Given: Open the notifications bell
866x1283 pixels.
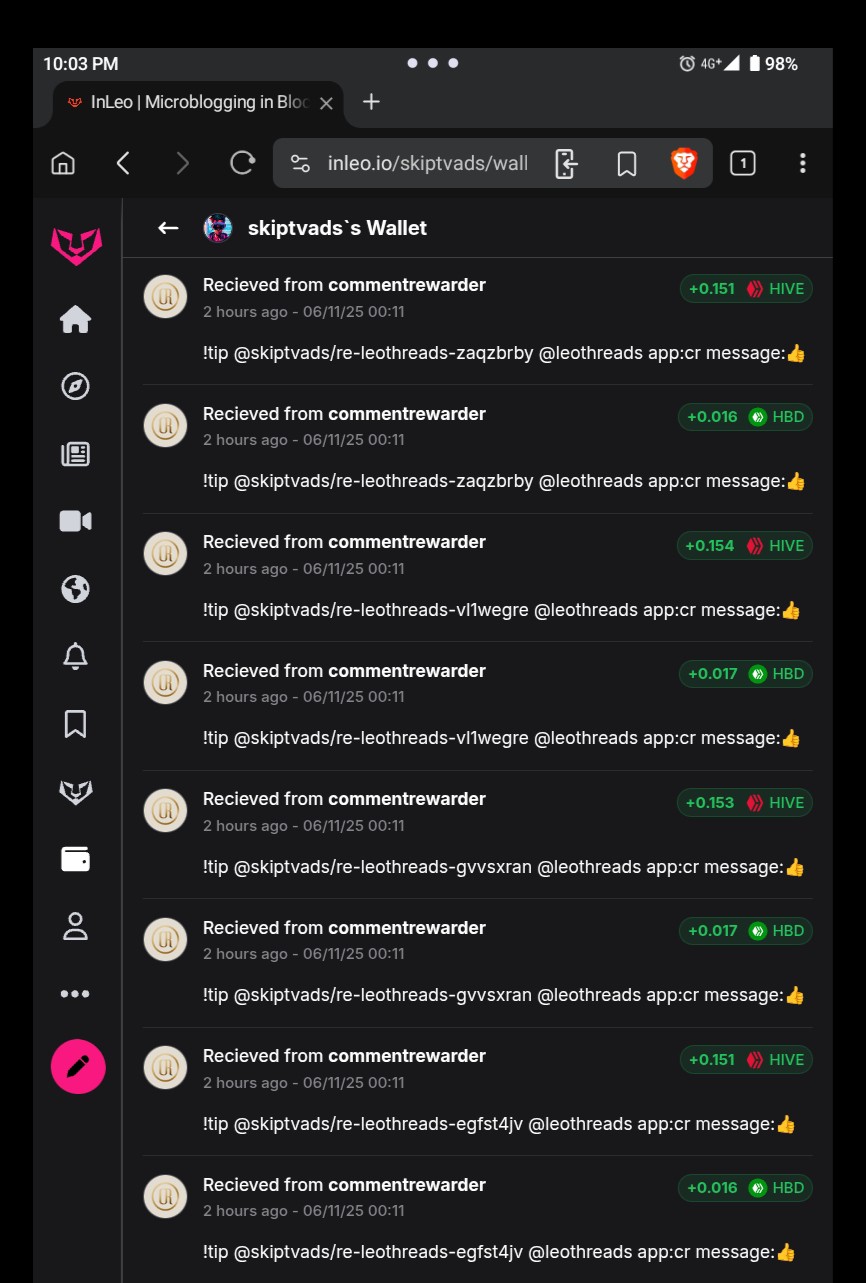Looking at the screenshot, I should (x=75, y=656).
